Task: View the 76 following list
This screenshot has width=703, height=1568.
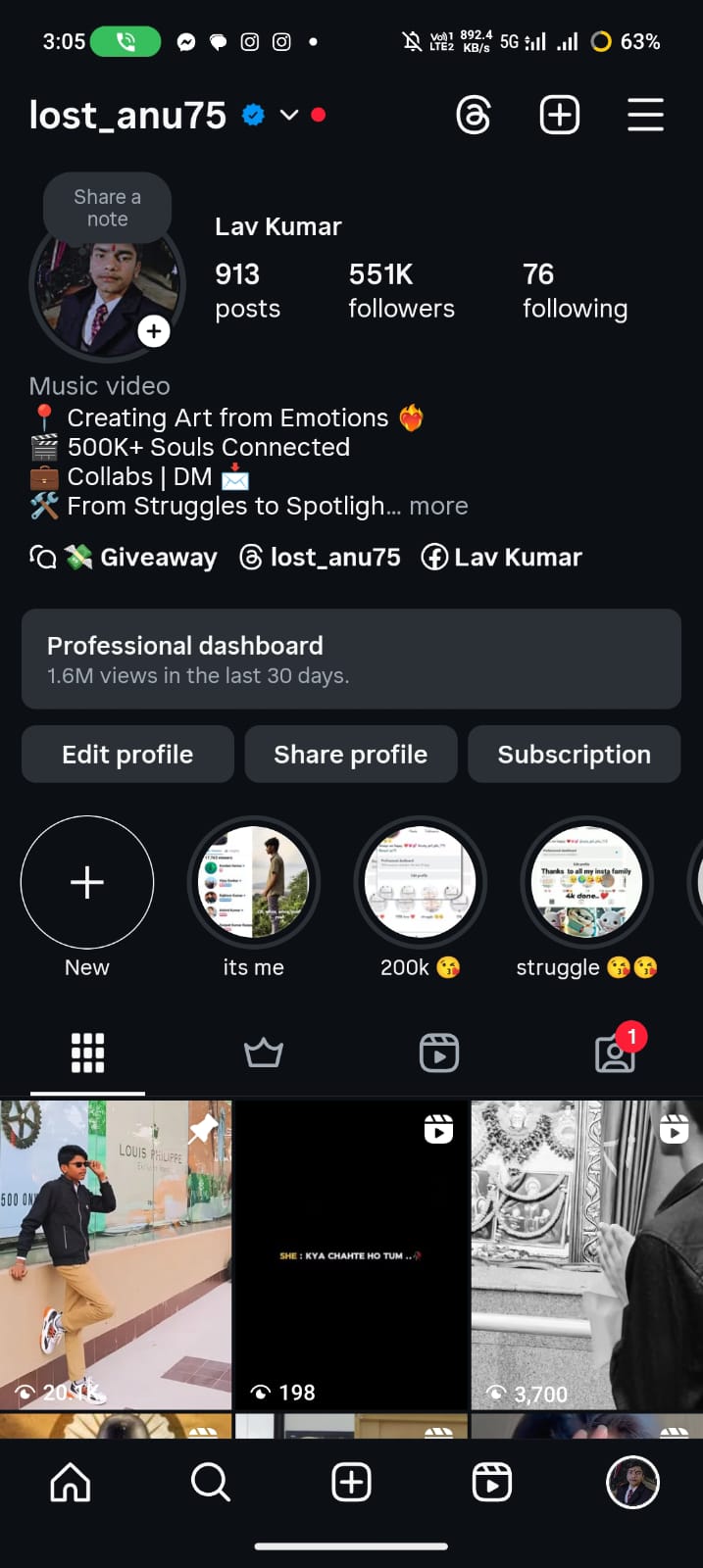Action: (x=575, y=290)
